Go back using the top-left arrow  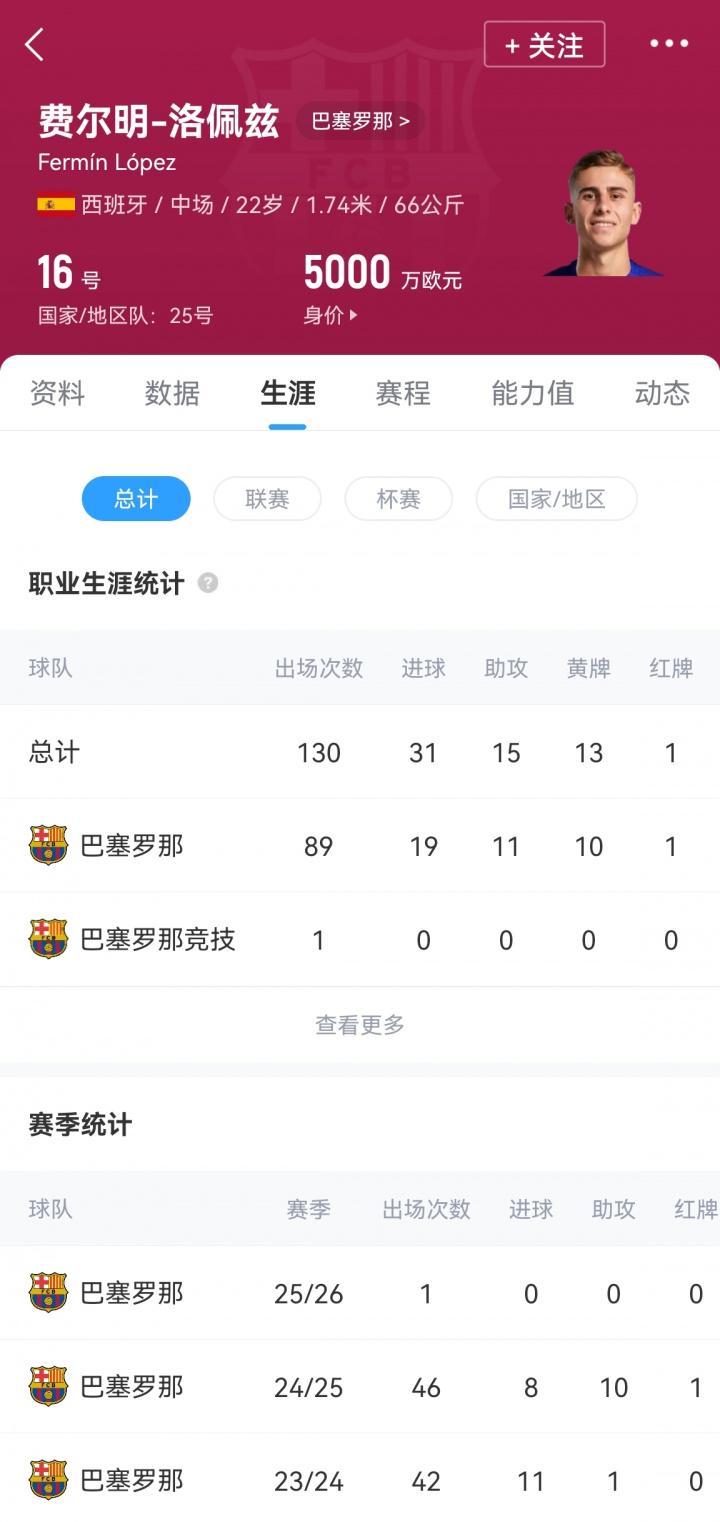(35, 45)
